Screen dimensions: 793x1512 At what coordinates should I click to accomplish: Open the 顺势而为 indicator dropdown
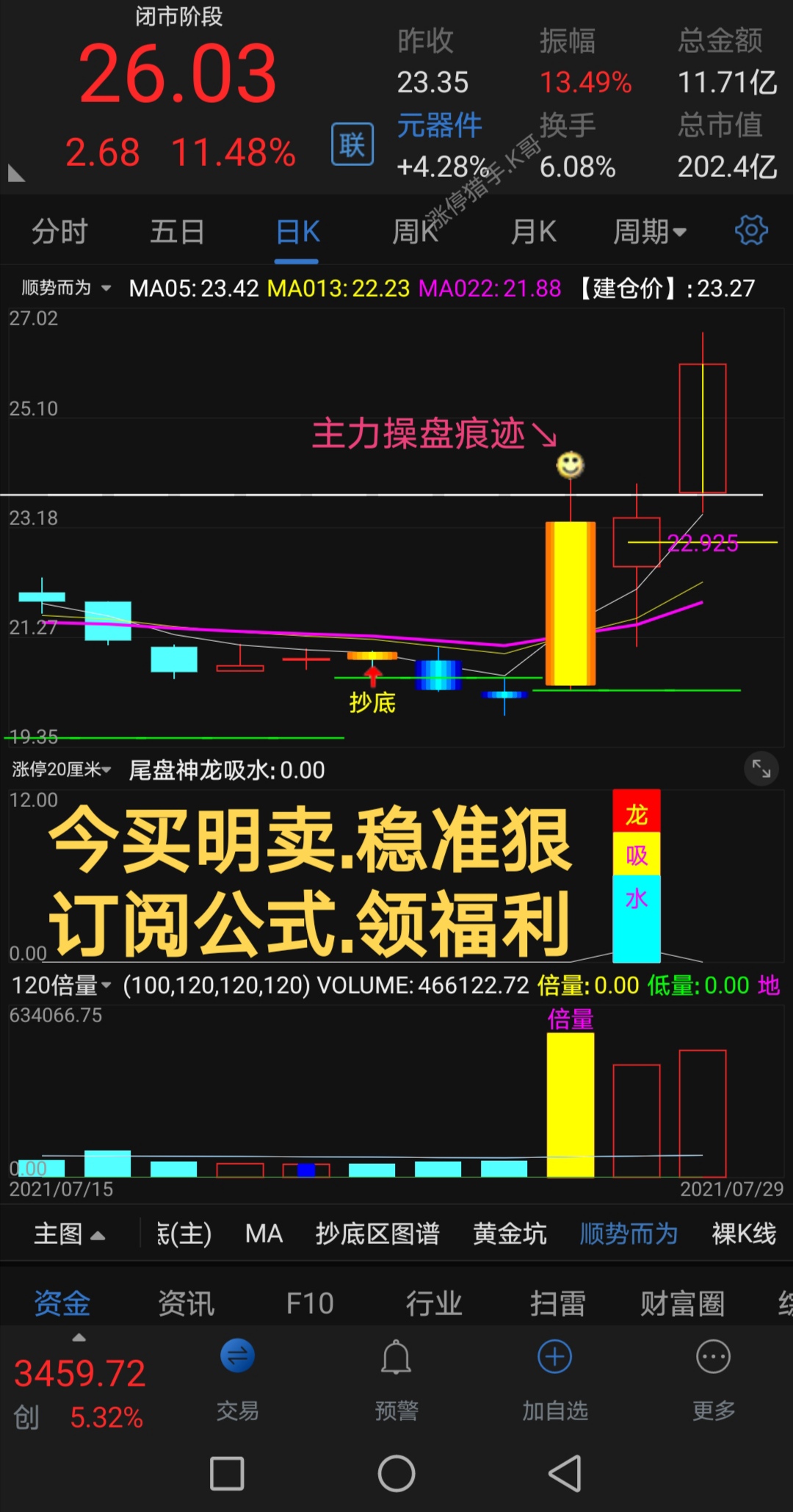coord(66,288)
